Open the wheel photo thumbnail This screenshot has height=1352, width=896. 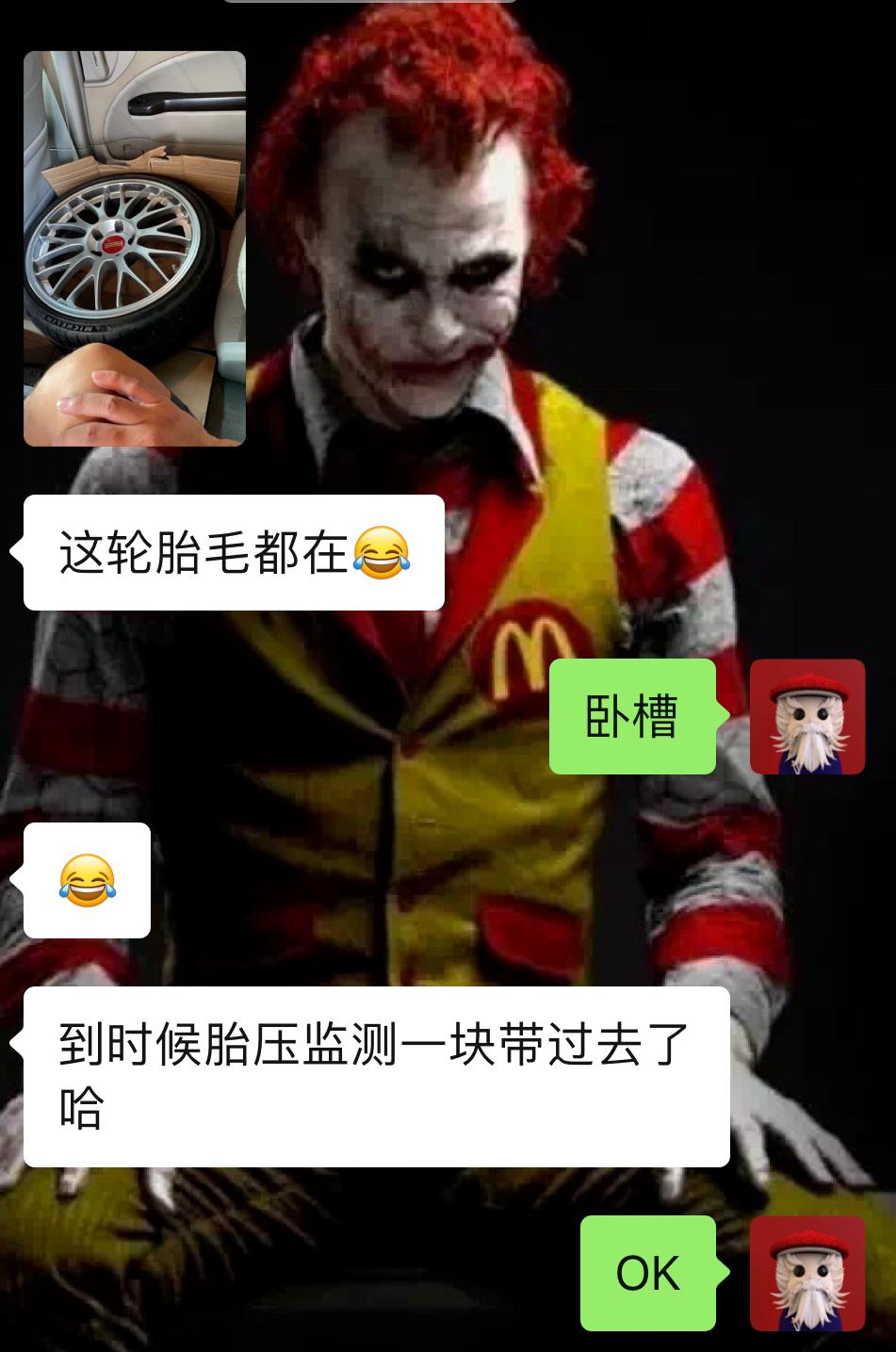coord(137,250)
